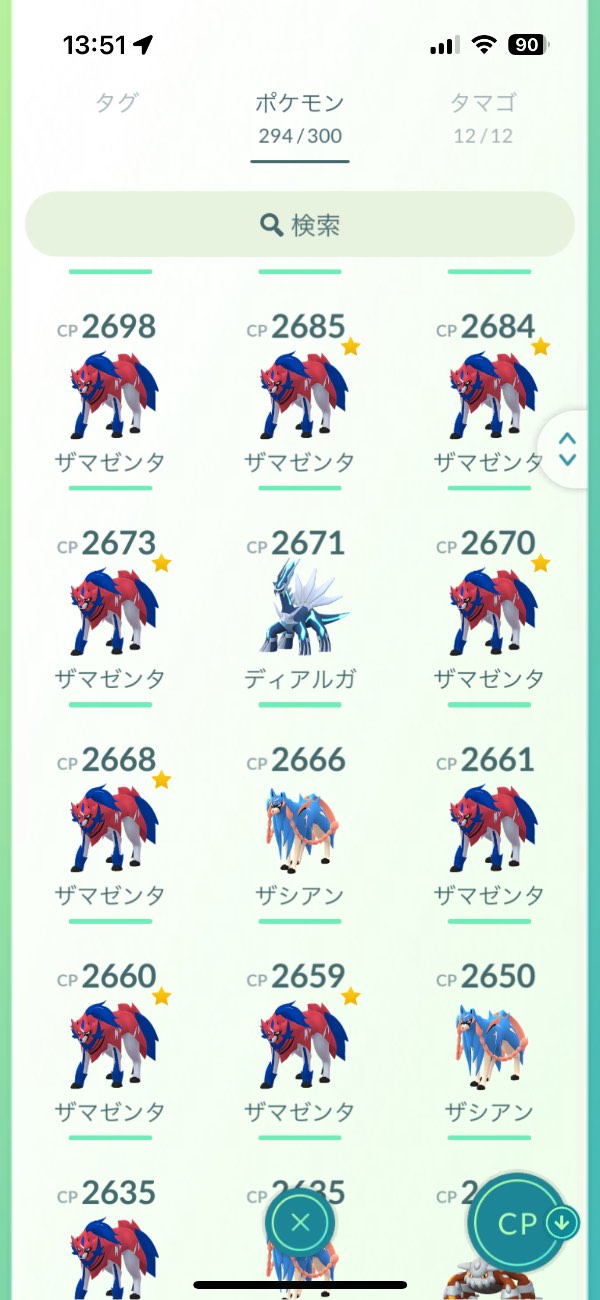Open the CP 2684 ザマゼンタ

click(488, 396)
